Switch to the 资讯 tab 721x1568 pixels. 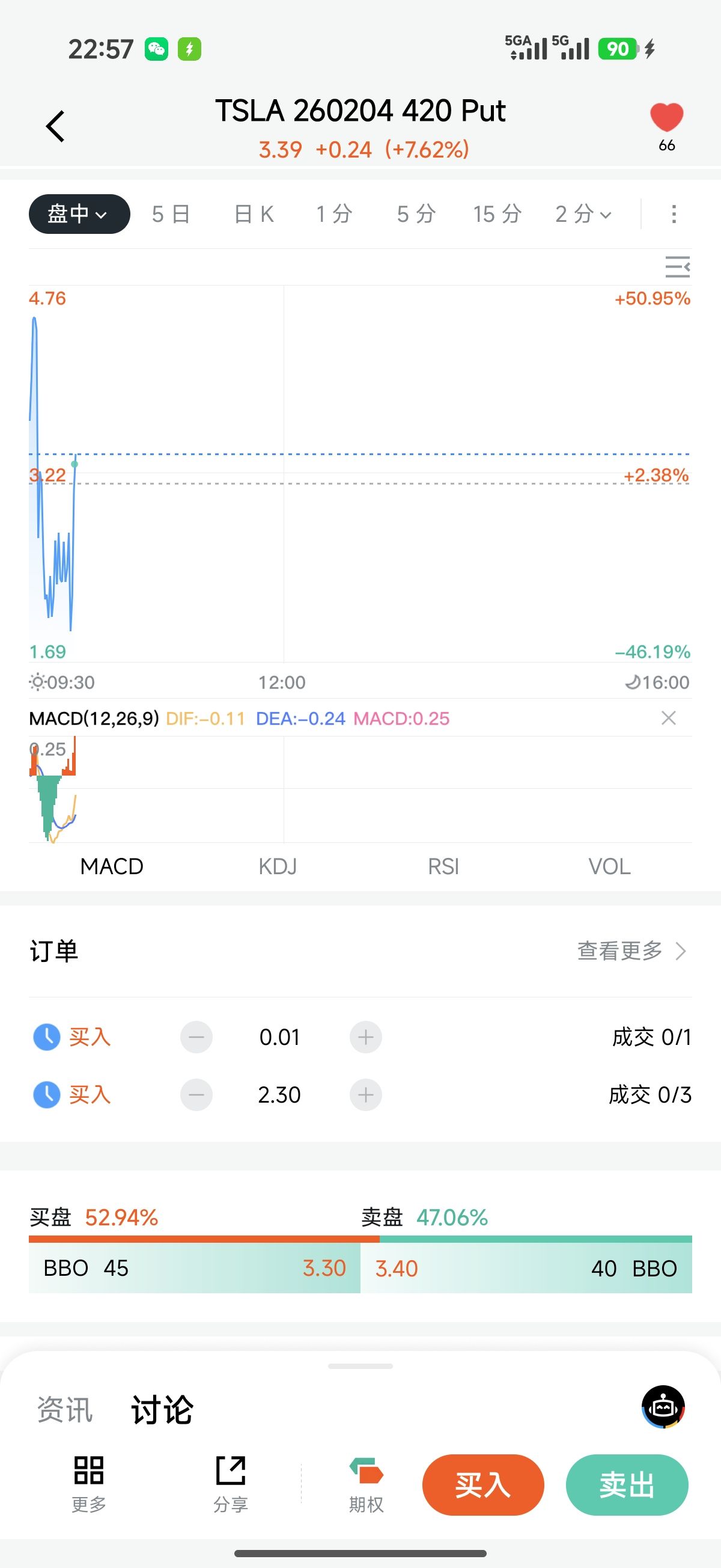[64, 1410]
